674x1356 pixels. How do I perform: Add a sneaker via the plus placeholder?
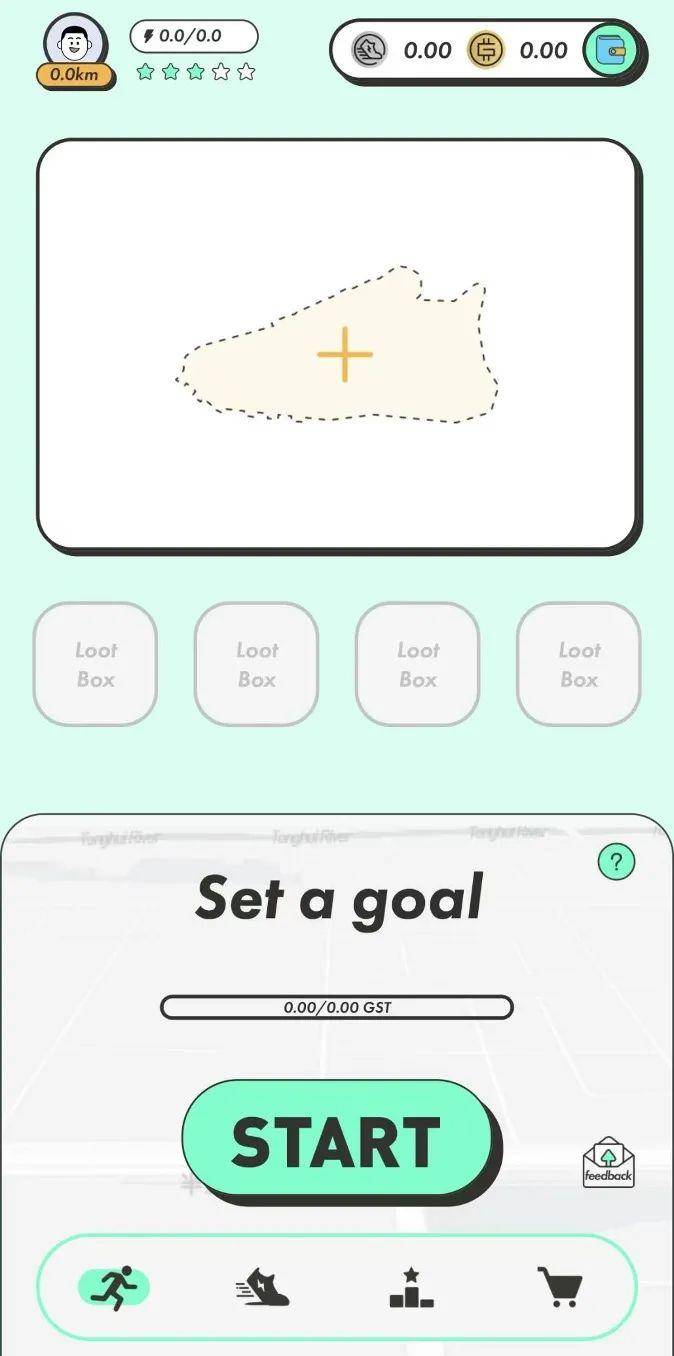pos(345,354)
